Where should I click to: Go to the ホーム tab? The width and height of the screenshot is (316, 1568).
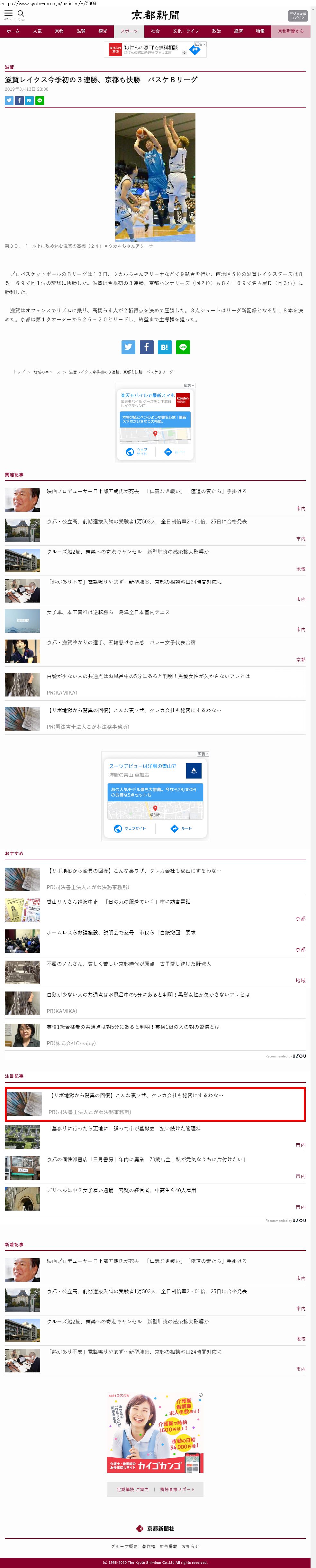tap(13, 31)
